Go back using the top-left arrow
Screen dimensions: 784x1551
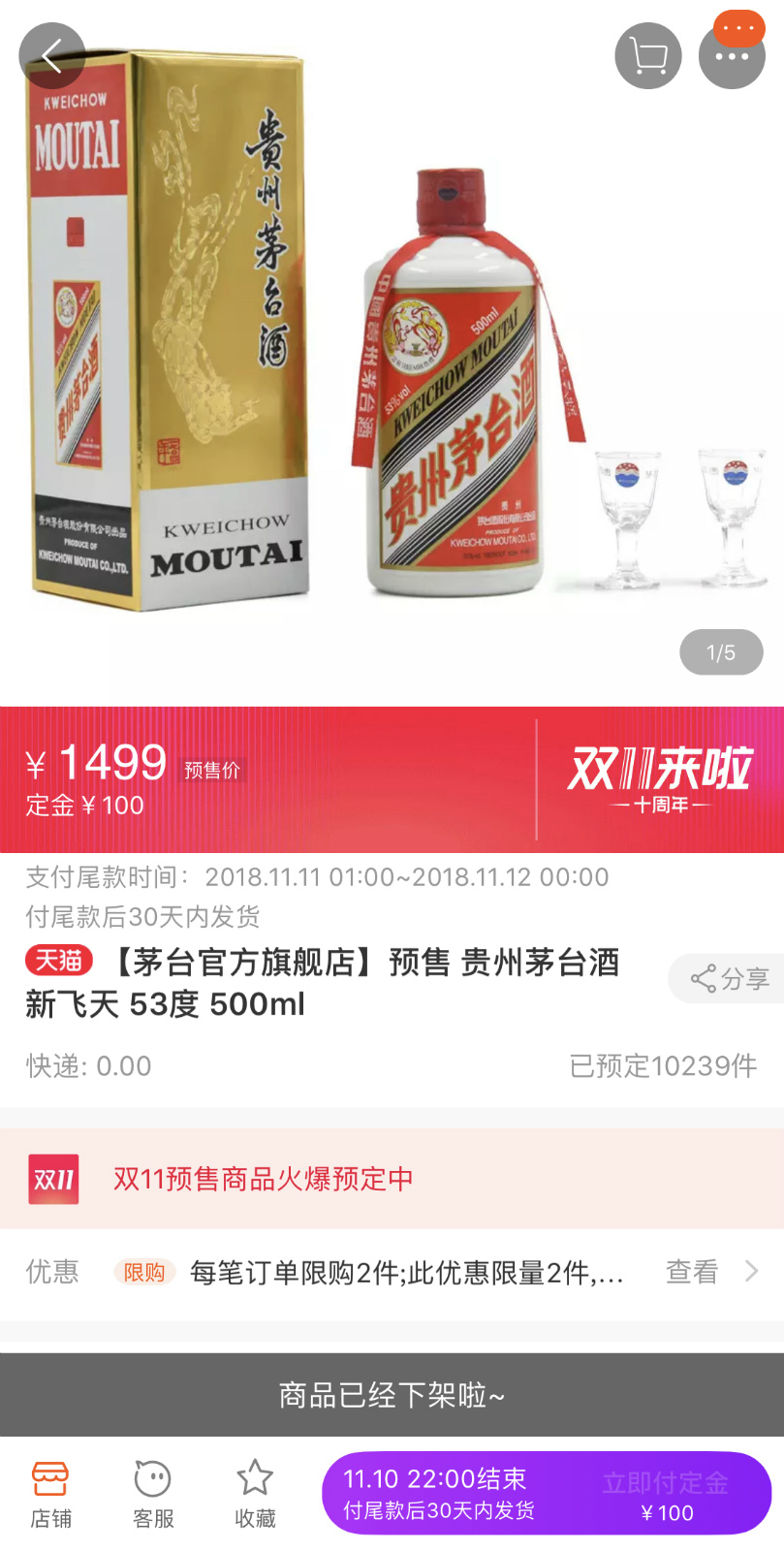[52, 55]
